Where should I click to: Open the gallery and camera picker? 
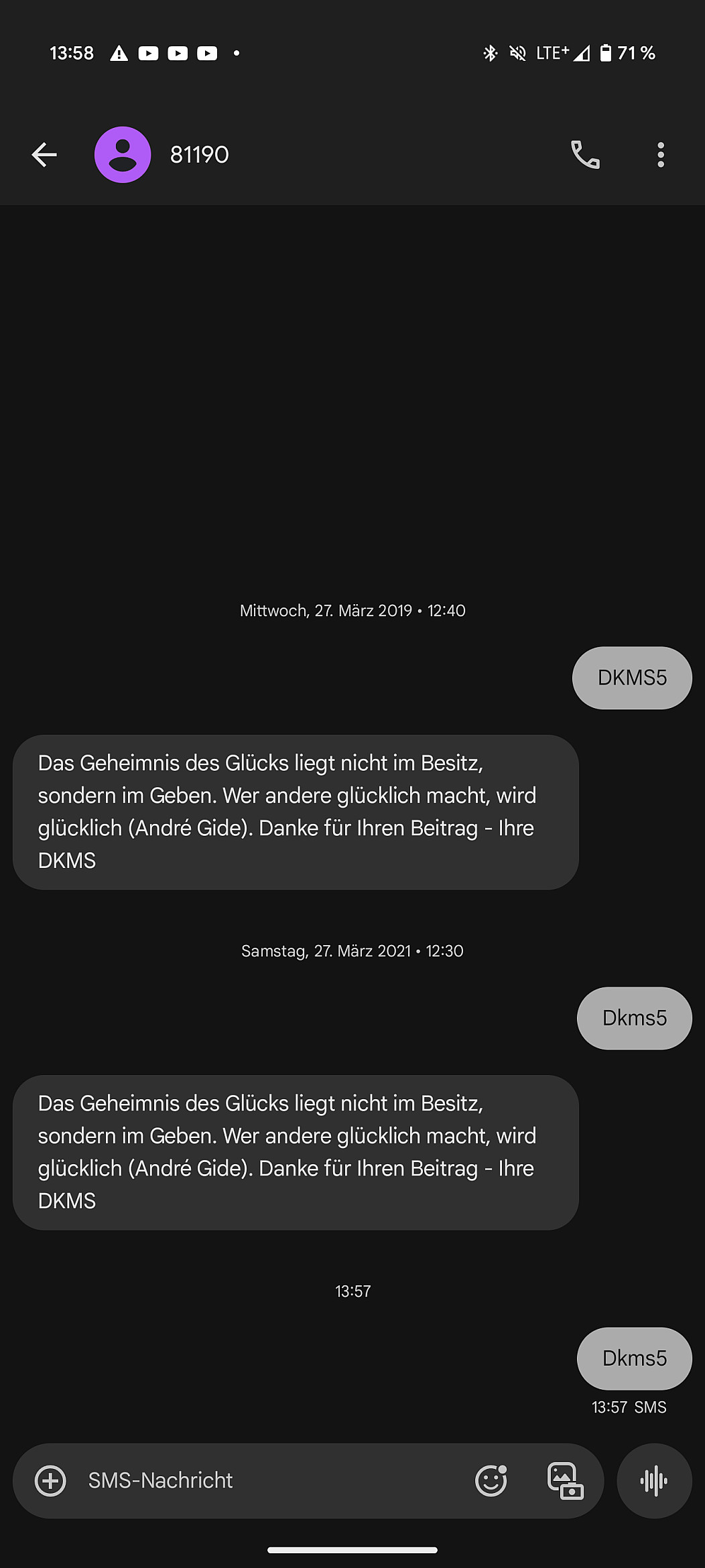(x=565, y=1480)
